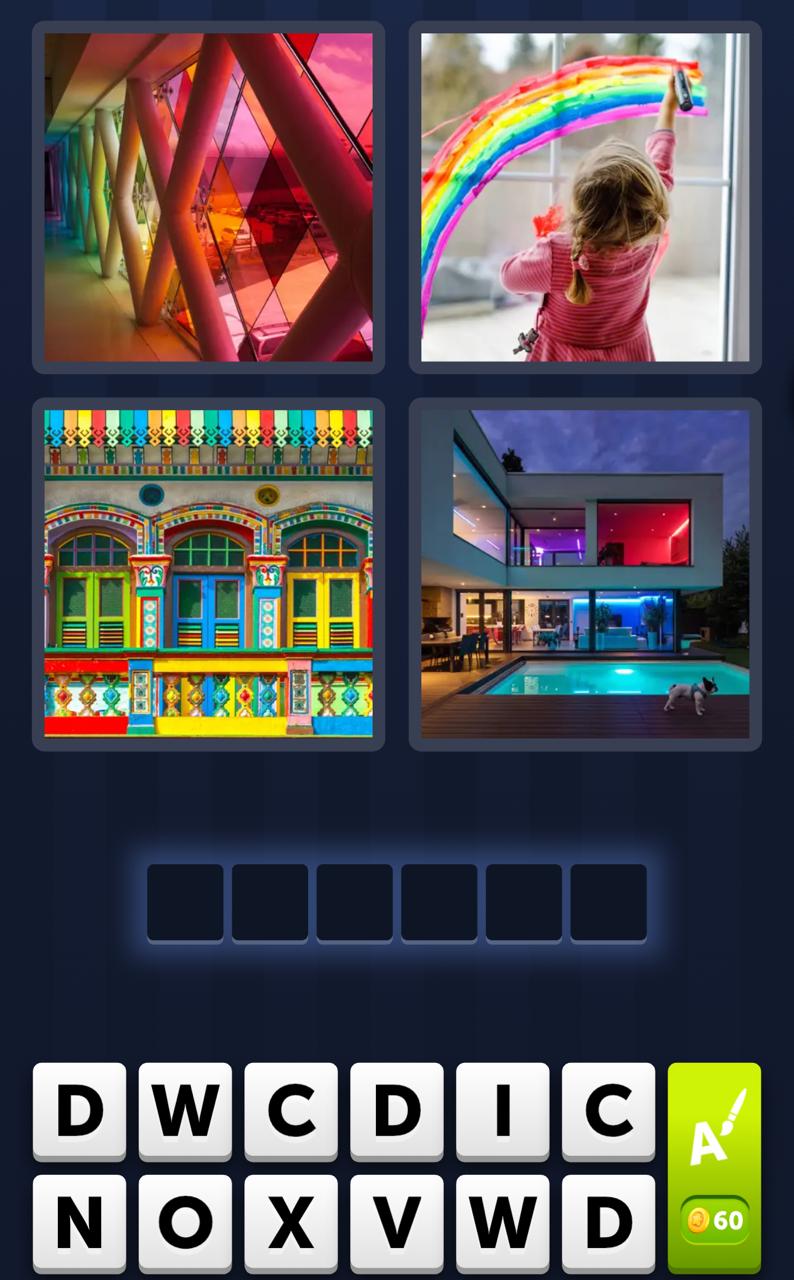Choose the letter O tile
The width and height of the screenshot is (794, 1280).
pos(185,1222)
